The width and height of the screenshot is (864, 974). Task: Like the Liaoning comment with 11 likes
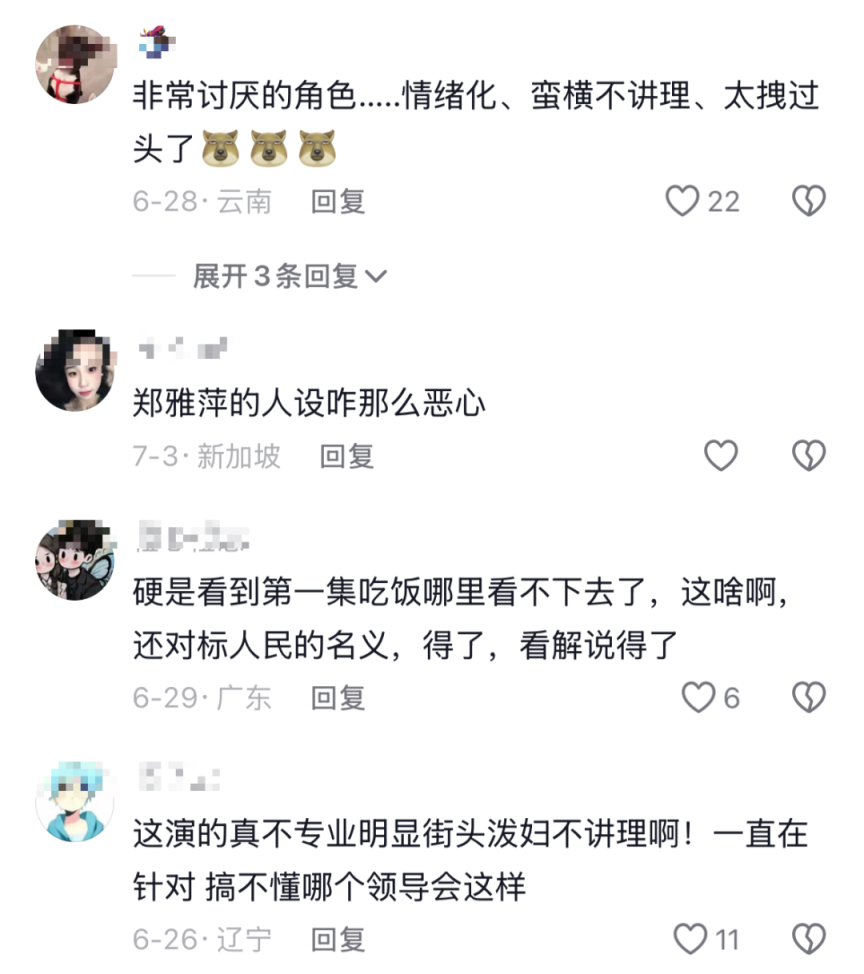(x=691, y=939)
